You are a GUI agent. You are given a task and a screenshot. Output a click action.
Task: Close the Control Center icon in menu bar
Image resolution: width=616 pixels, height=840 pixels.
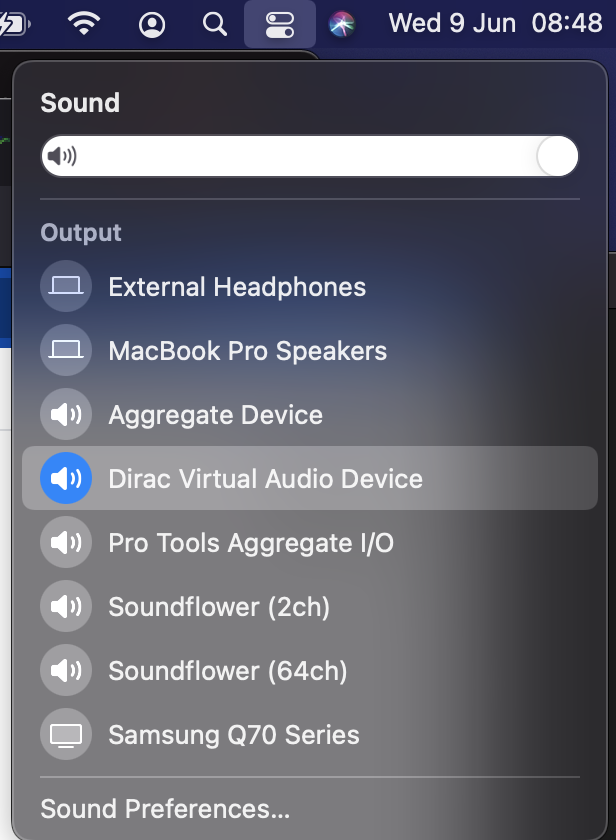[280, 24]
